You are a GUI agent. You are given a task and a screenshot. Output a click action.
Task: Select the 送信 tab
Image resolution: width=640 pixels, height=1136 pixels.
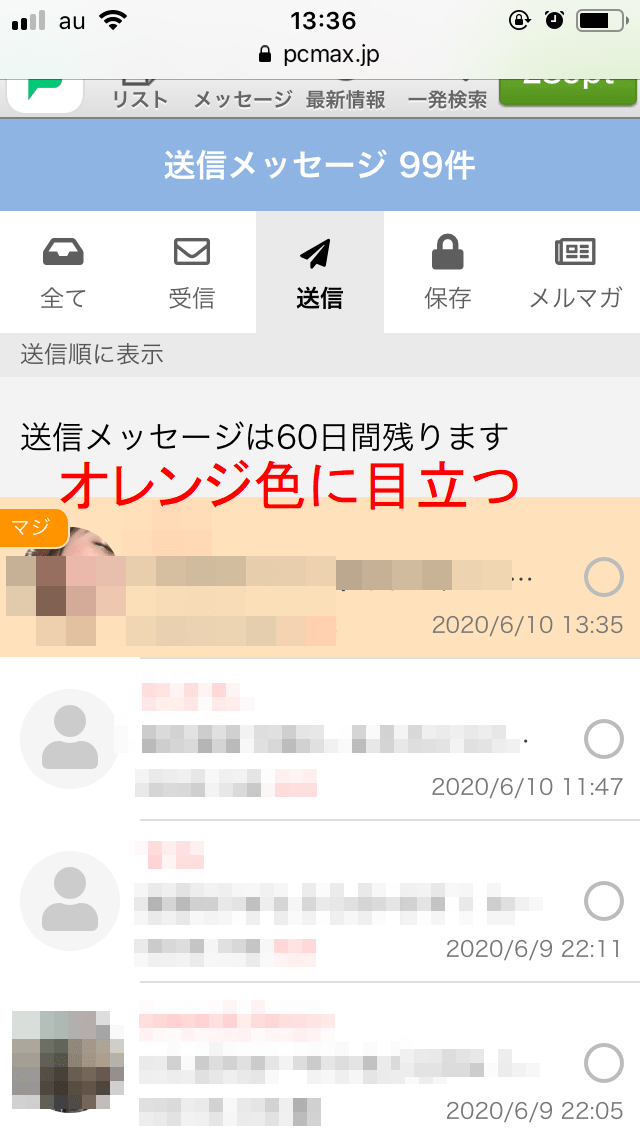click(x=319, y=272)
